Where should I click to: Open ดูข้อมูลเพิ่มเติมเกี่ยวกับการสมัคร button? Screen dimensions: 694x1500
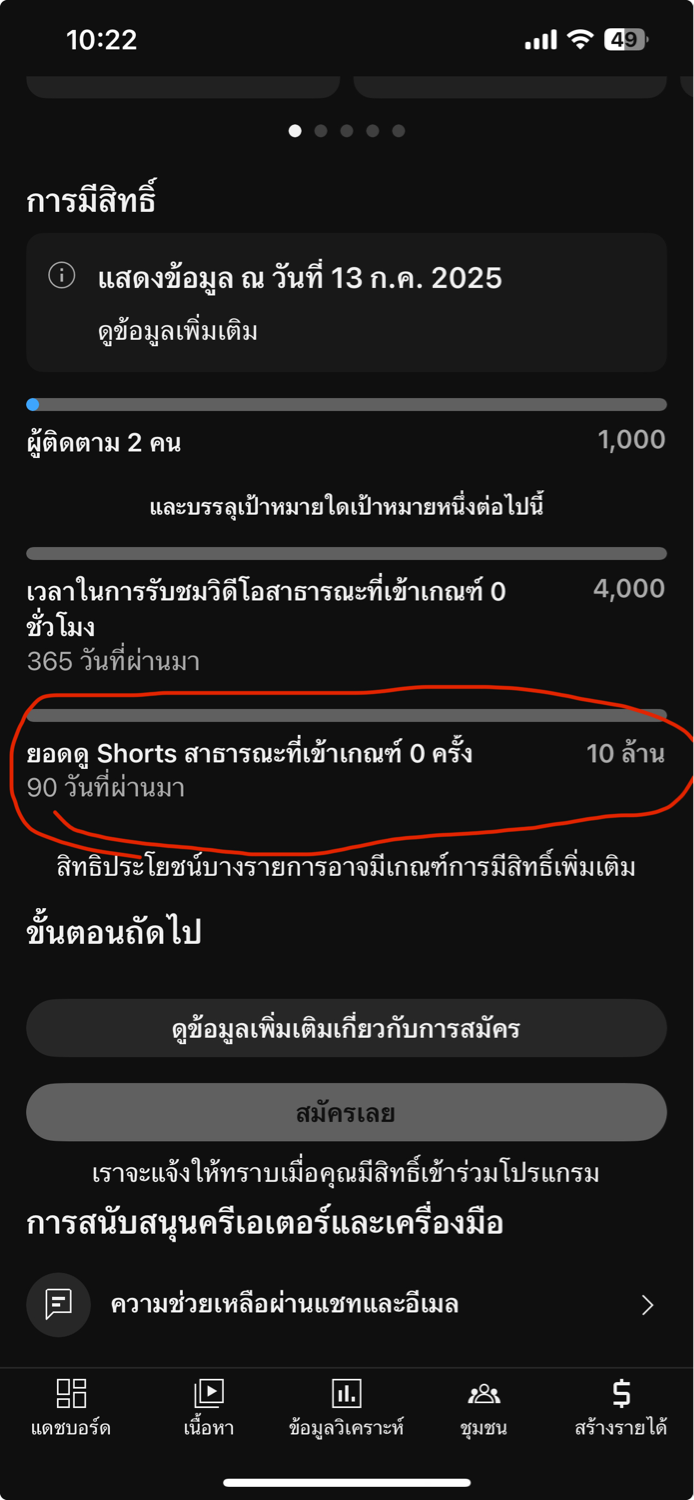(346, 1028)
